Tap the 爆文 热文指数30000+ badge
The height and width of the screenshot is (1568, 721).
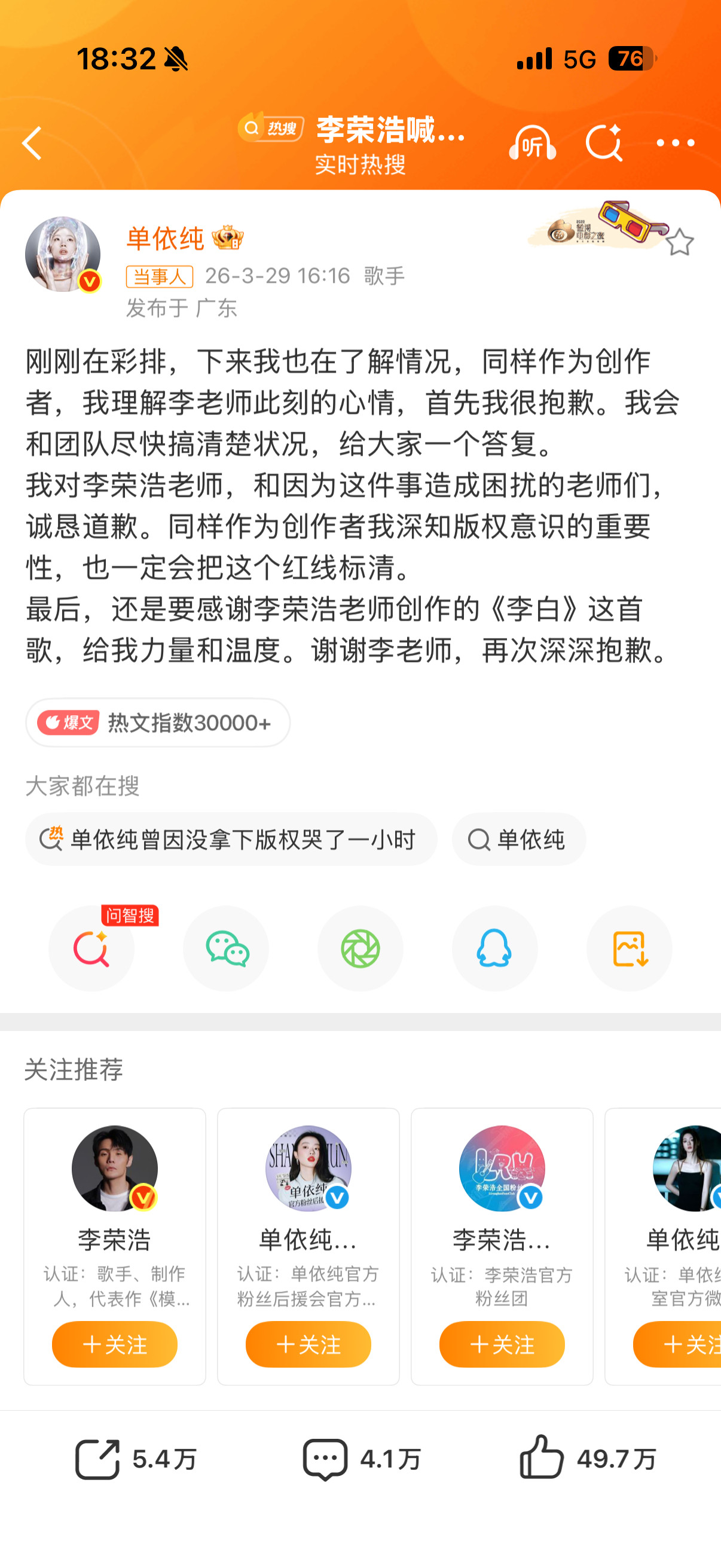point(158,723)
